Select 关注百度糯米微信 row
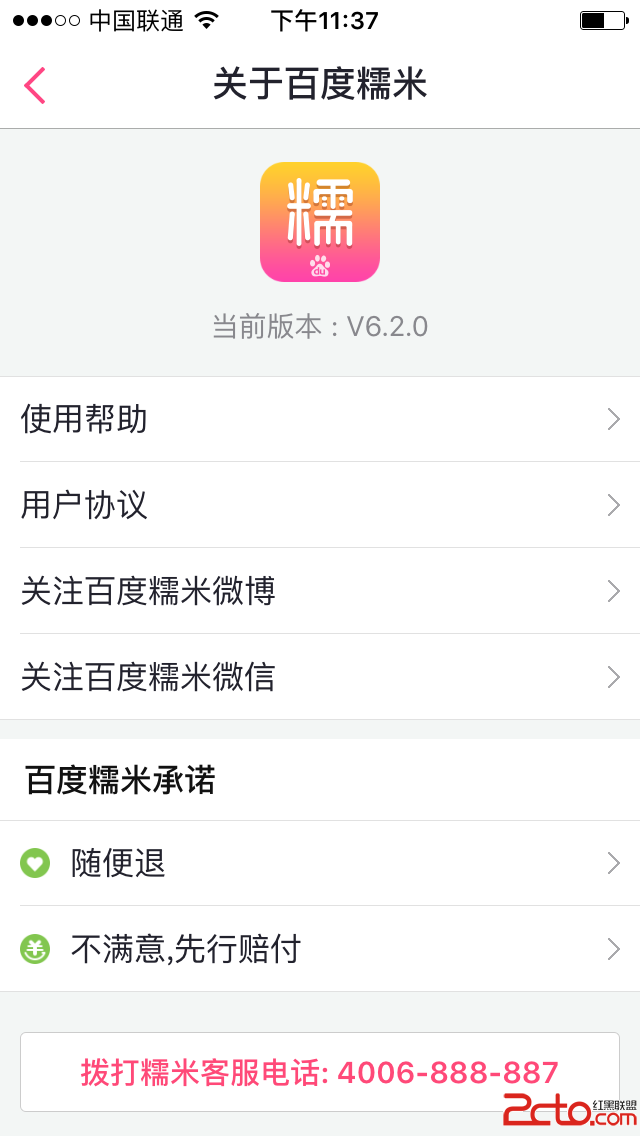This screenshot has width=640, height=1136. (320, 677)
